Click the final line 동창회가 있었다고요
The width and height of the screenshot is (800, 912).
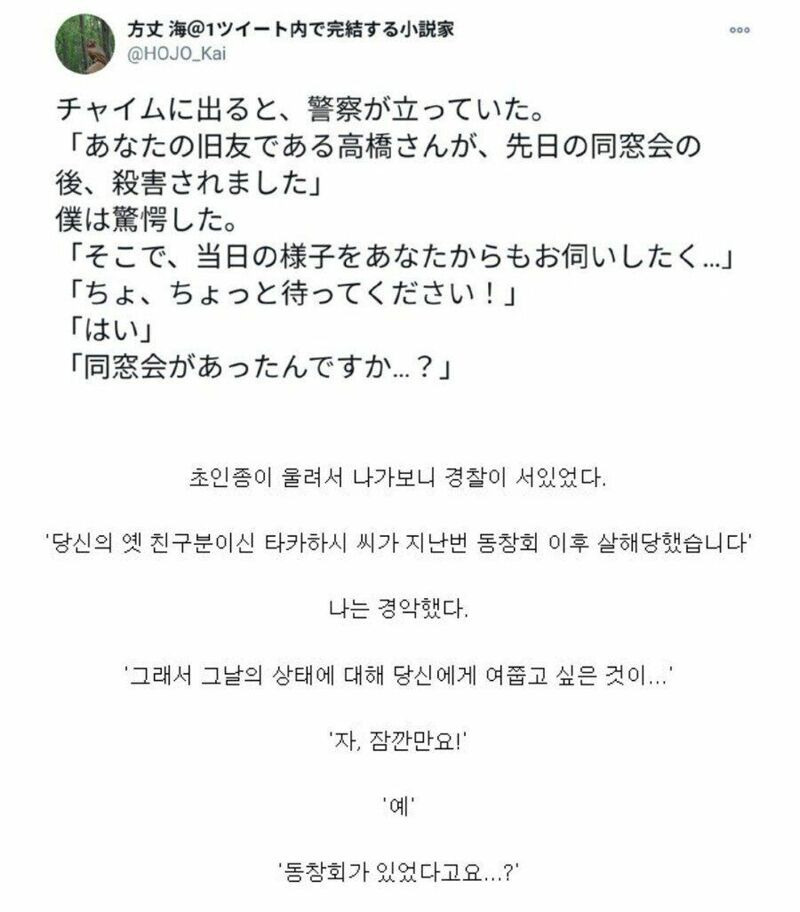coord(399,871)
